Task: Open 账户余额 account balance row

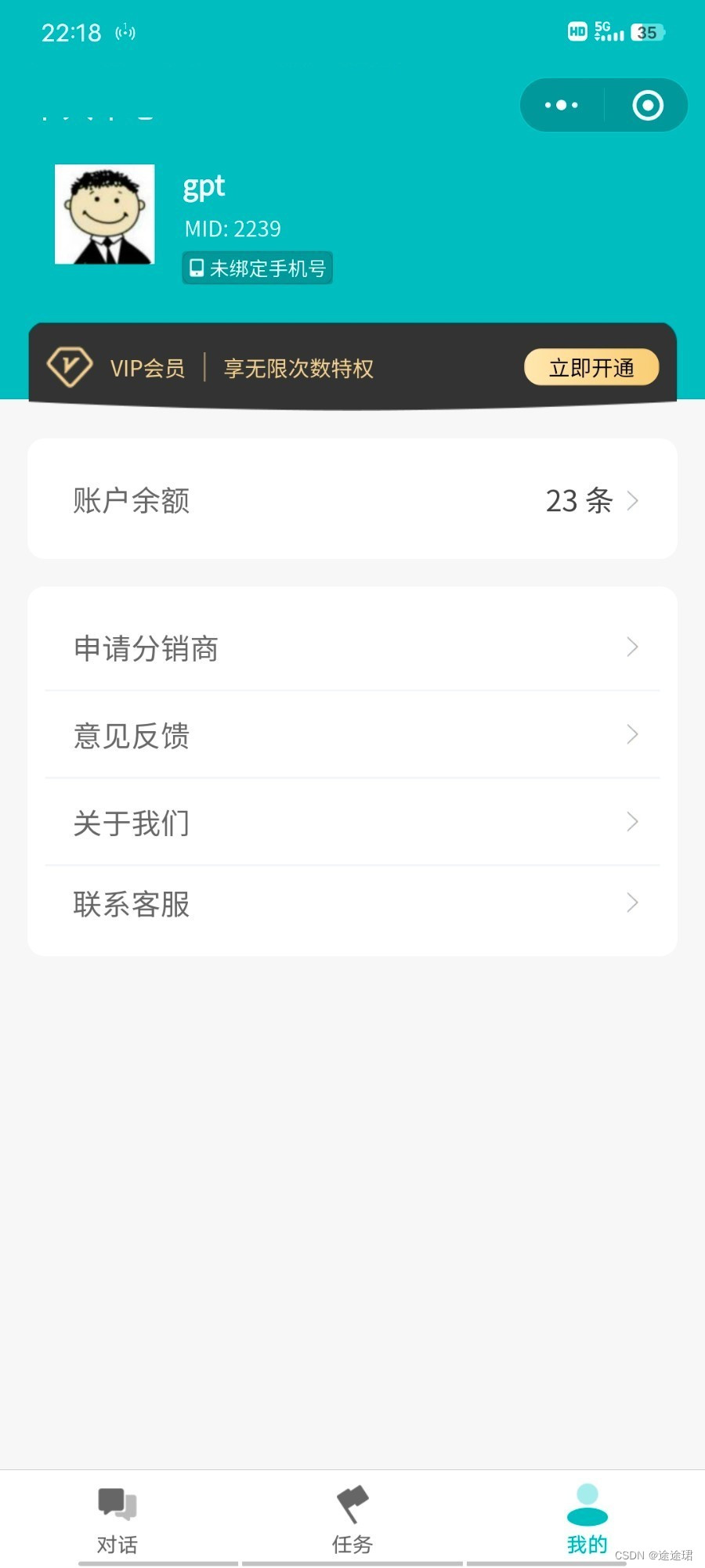Action: pyautogui.click(x=352, y=499)
